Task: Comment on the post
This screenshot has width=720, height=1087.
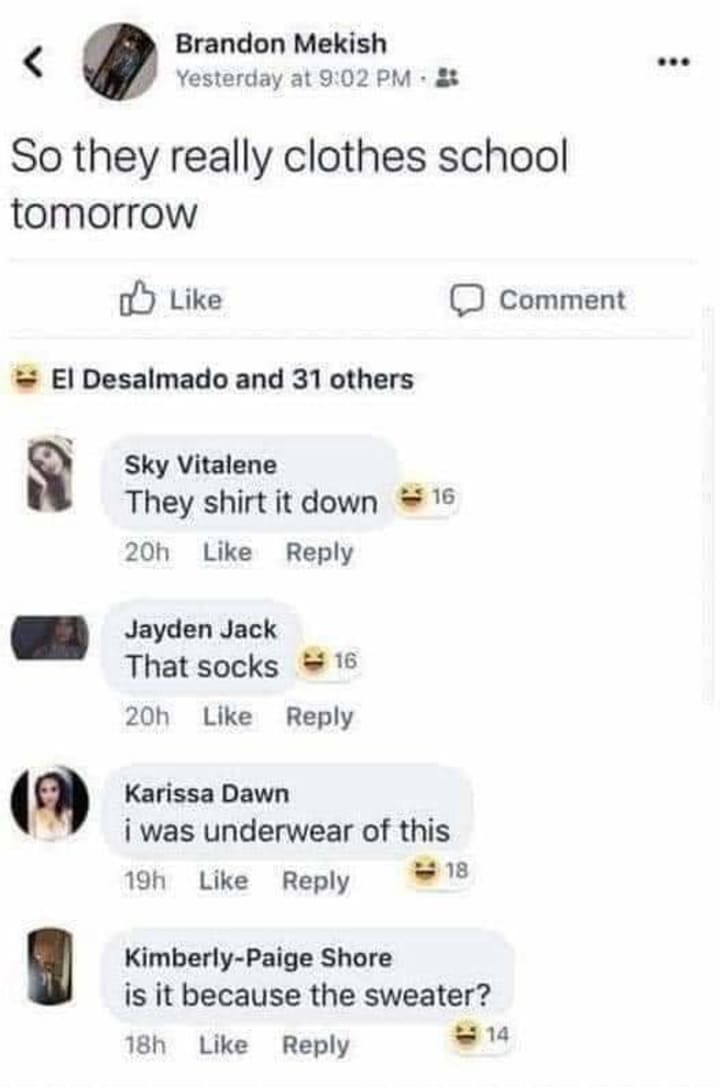Action: click(537, 299)
